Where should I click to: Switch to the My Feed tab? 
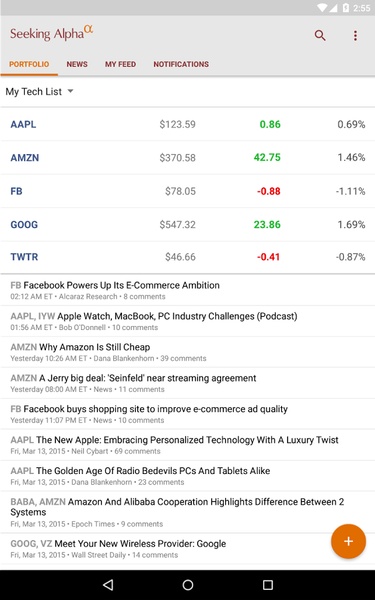coord(121,64)
